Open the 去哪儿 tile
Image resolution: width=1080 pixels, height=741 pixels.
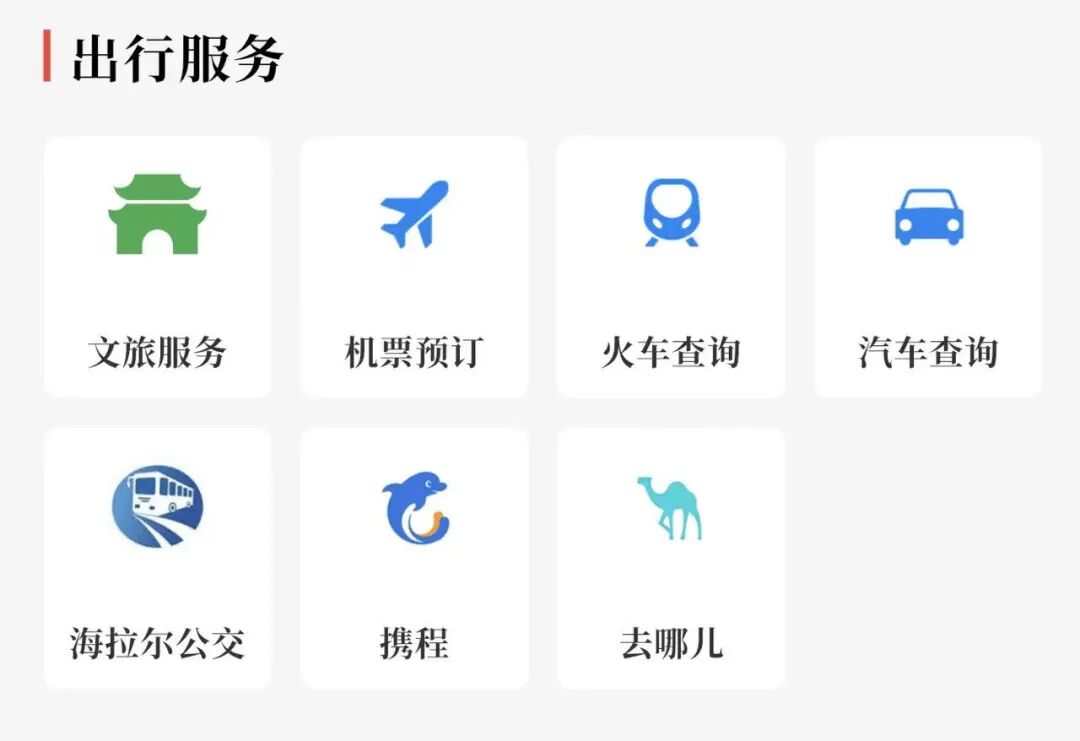tap(671, 559)
